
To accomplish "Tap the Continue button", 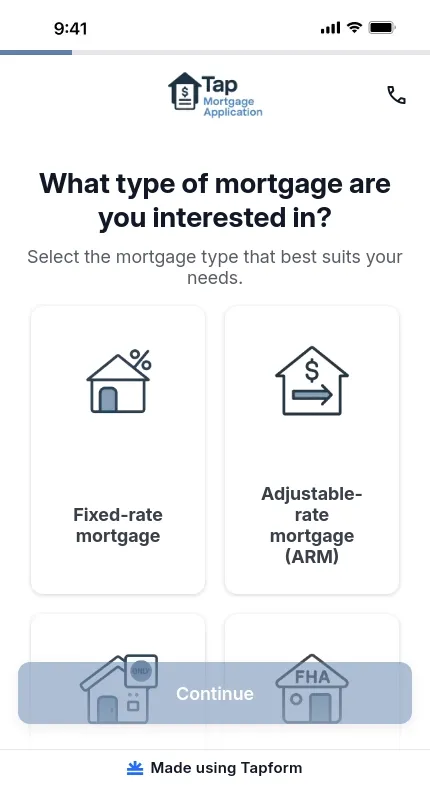I will pos(215,693).
